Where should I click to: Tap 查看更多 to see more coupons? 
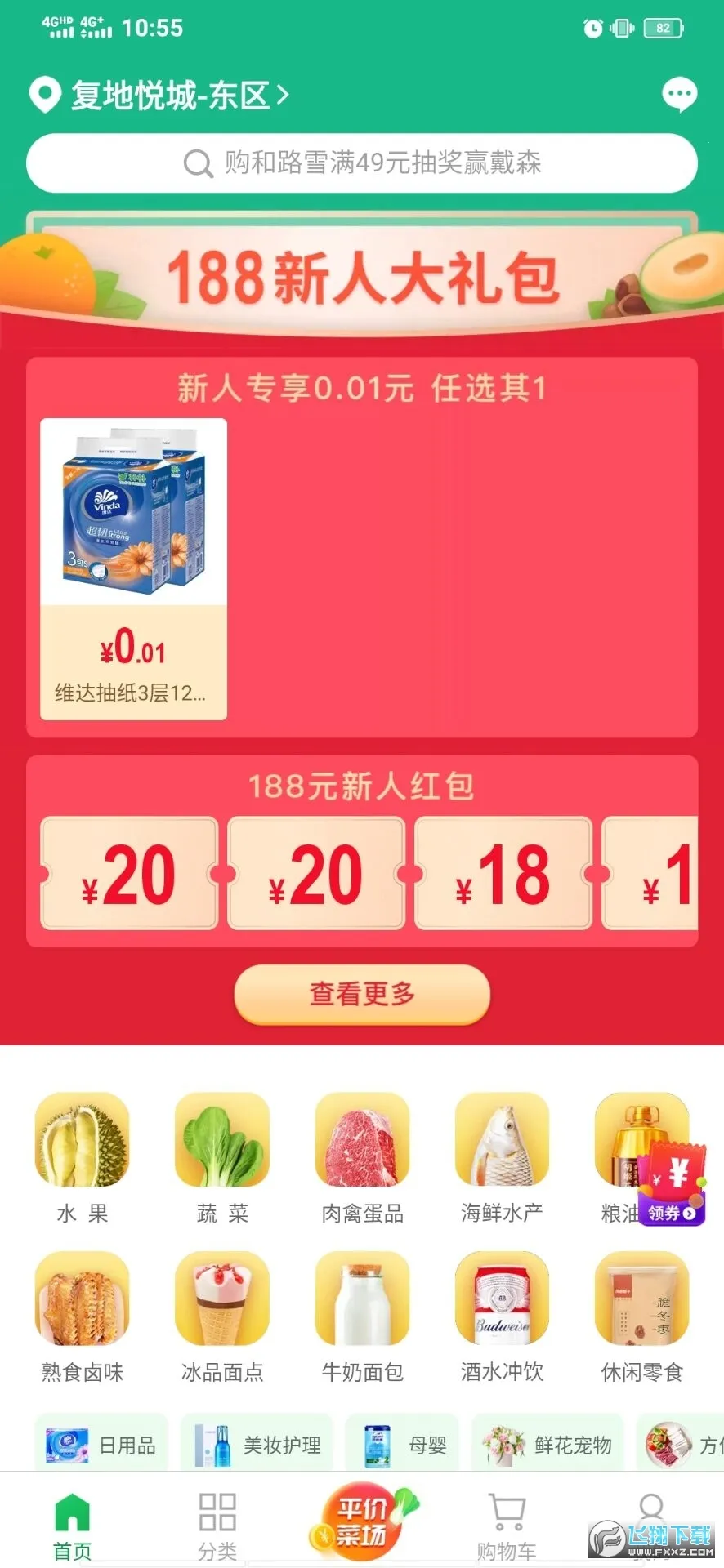(360, 995)
